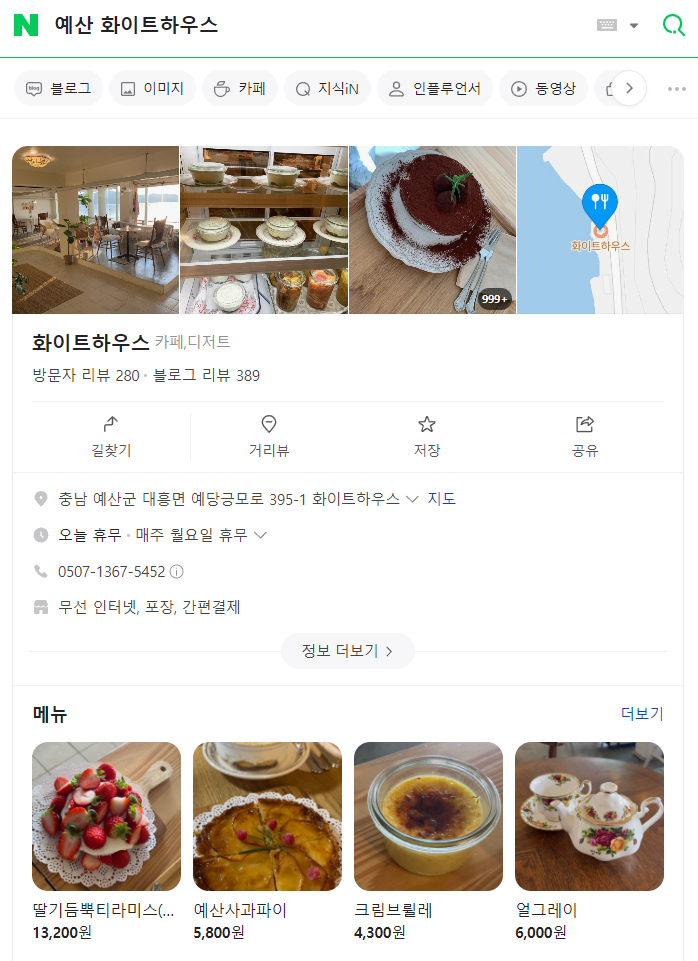
Task: Open the keyboard input dropdown
Action: coord(618,26)
